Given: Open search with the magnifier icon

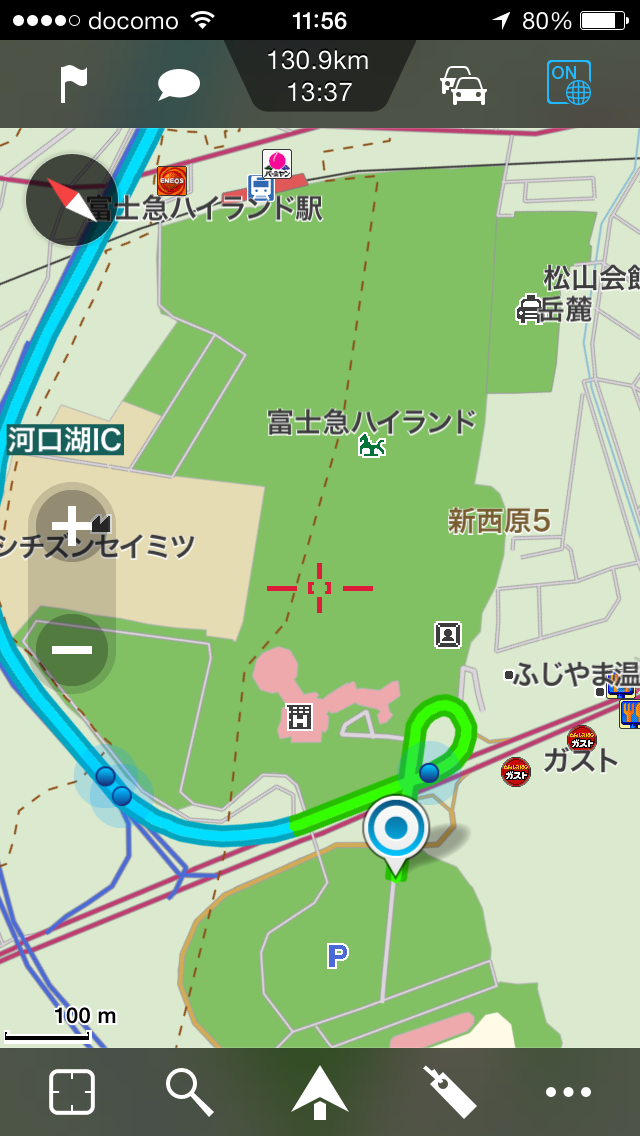Looking at the screenshot, I should click(x=189, y=1092).
